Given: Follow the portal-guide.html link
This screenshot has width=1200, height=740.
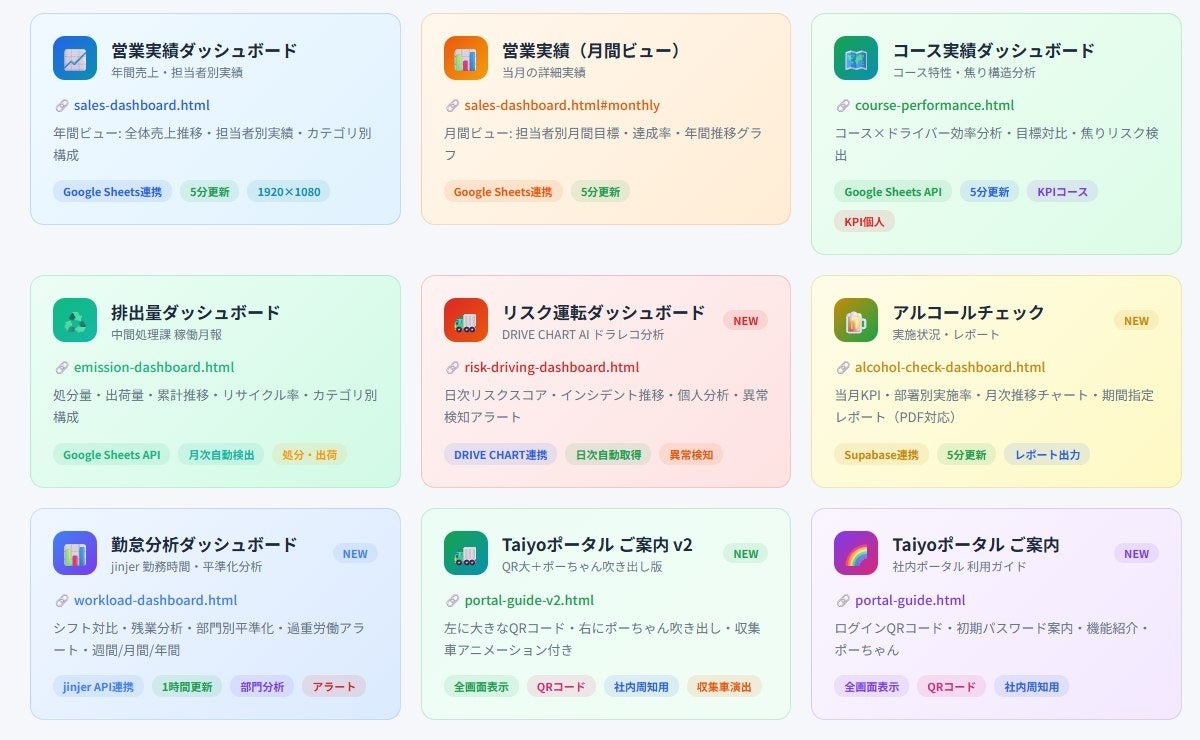Looking at the screenshot, I should [x=910, y=601].
